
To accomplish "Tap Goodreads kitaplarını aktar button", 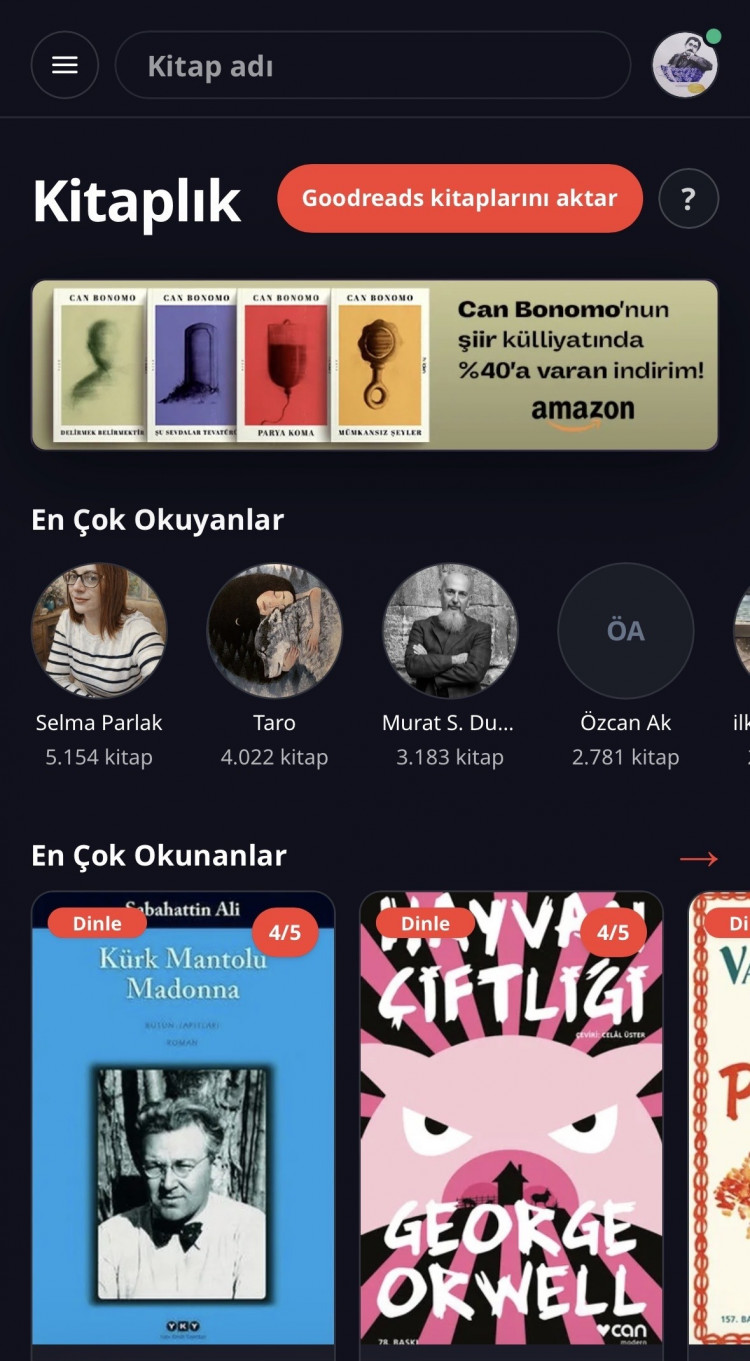I will [x=459, y=198].
